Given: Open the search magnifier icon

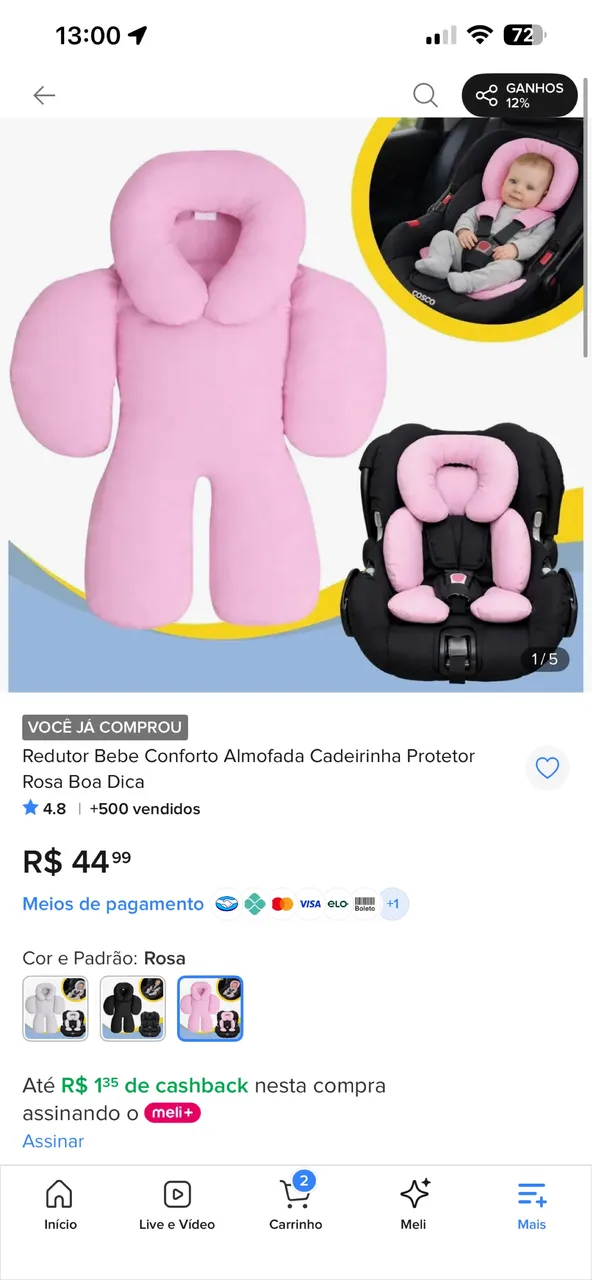Looking at the screenshot, I should [x=425, y=95].
